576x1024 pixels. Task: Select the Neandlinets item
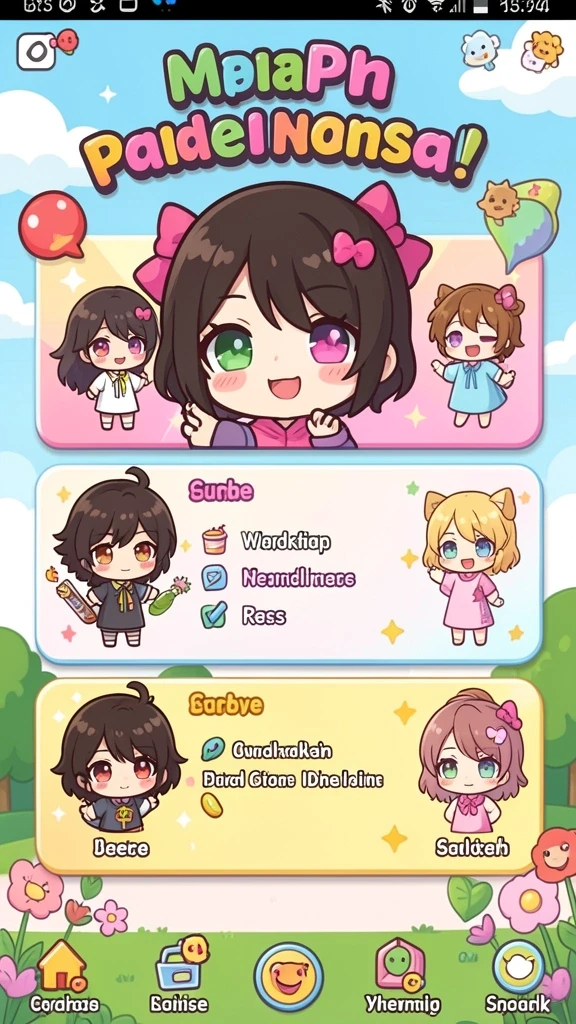[278, 578]
